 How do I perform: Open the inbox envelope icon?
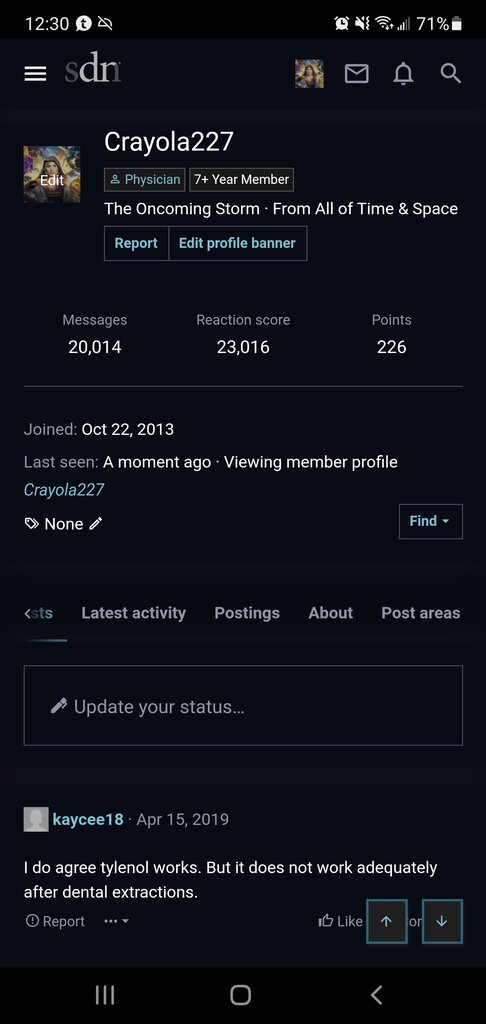pos(356,74)
